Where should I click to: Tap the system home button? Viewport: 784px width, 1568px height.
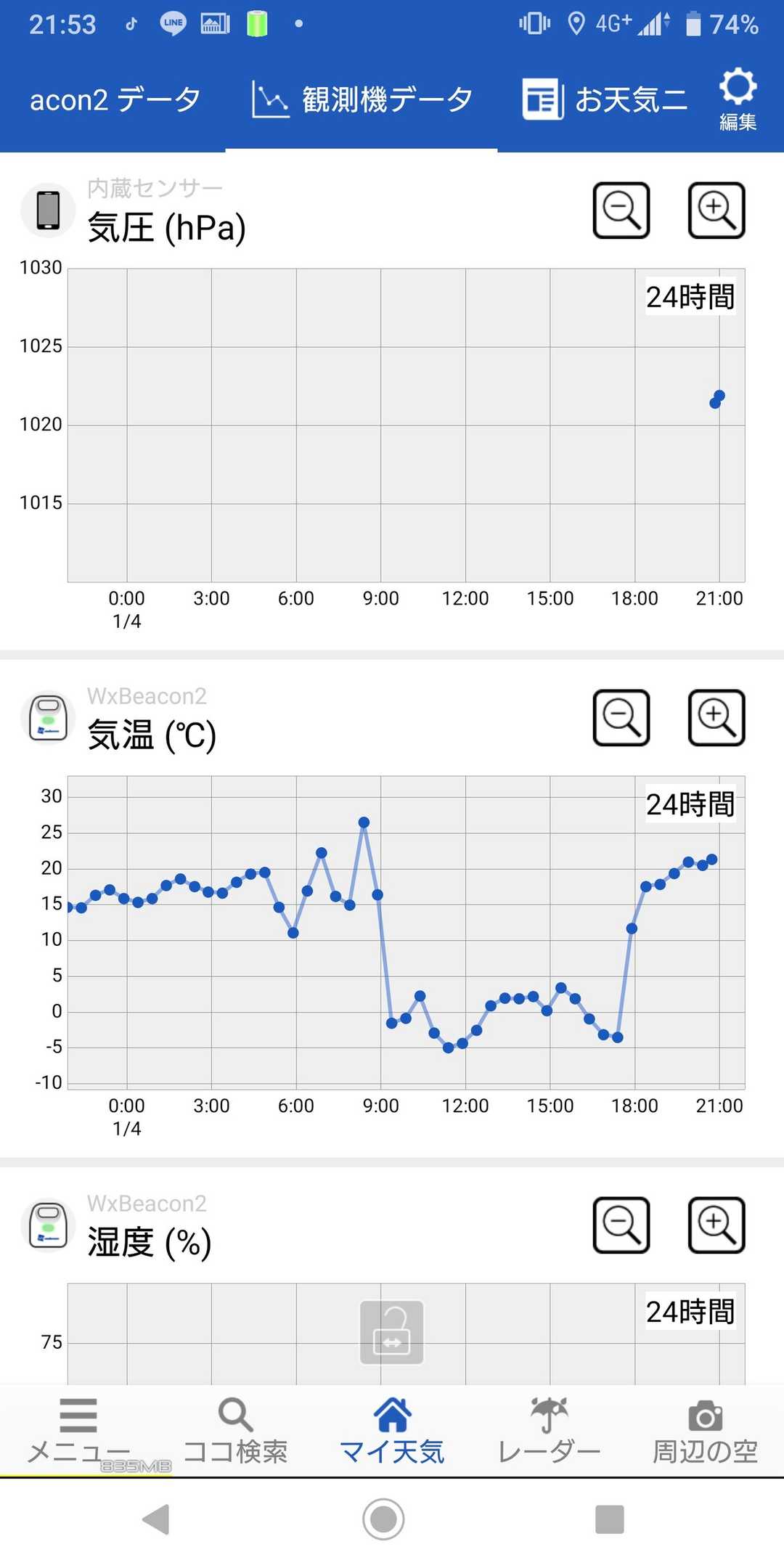point(383,1519)
